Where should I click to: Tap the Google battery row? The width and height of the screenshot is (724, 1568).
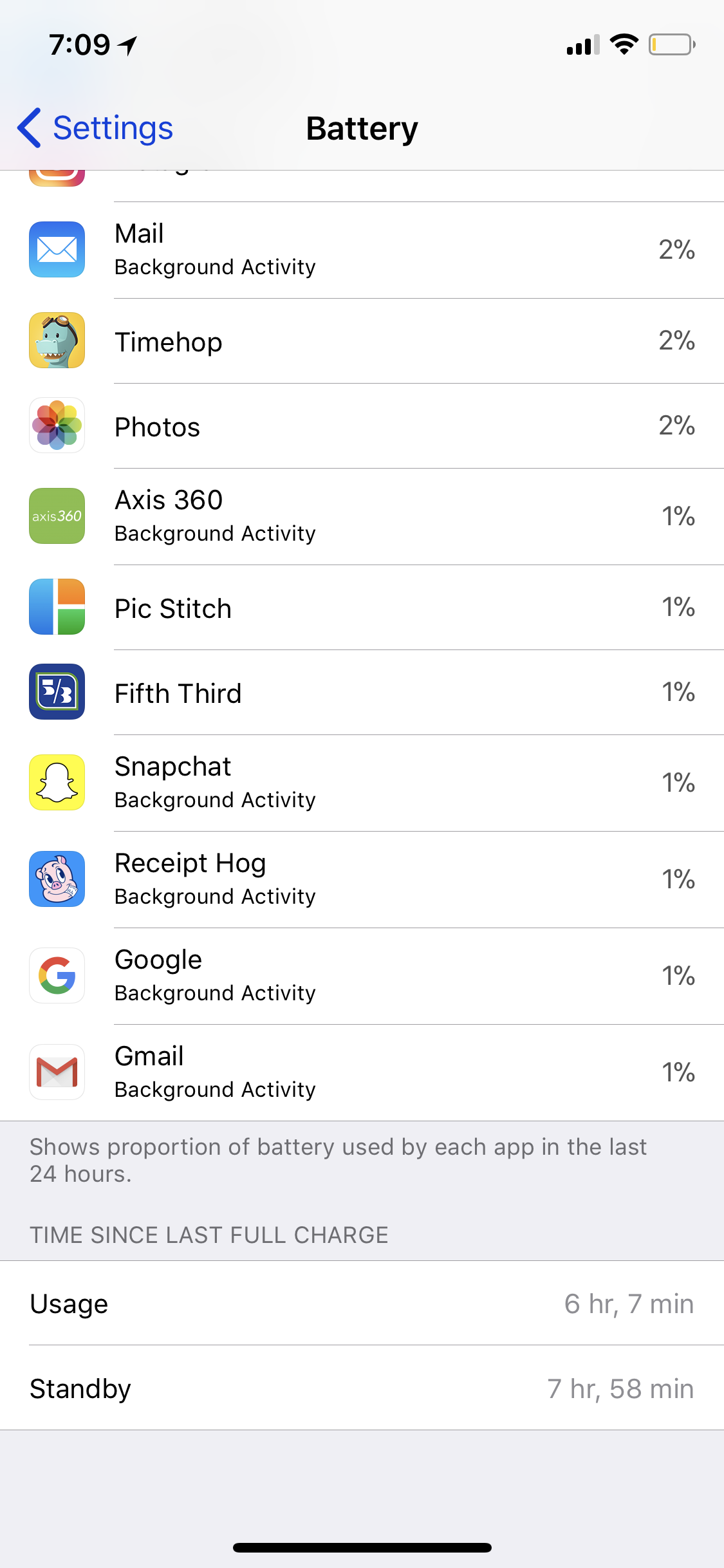pyautogui.click(x=362, y=976)
